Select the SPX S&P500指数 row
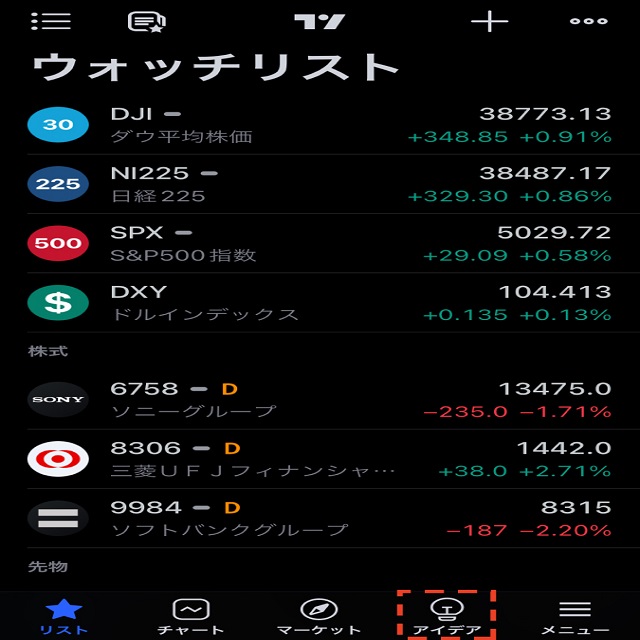The width and height of the screenshot is (640, 640). (x=320, y=243)
